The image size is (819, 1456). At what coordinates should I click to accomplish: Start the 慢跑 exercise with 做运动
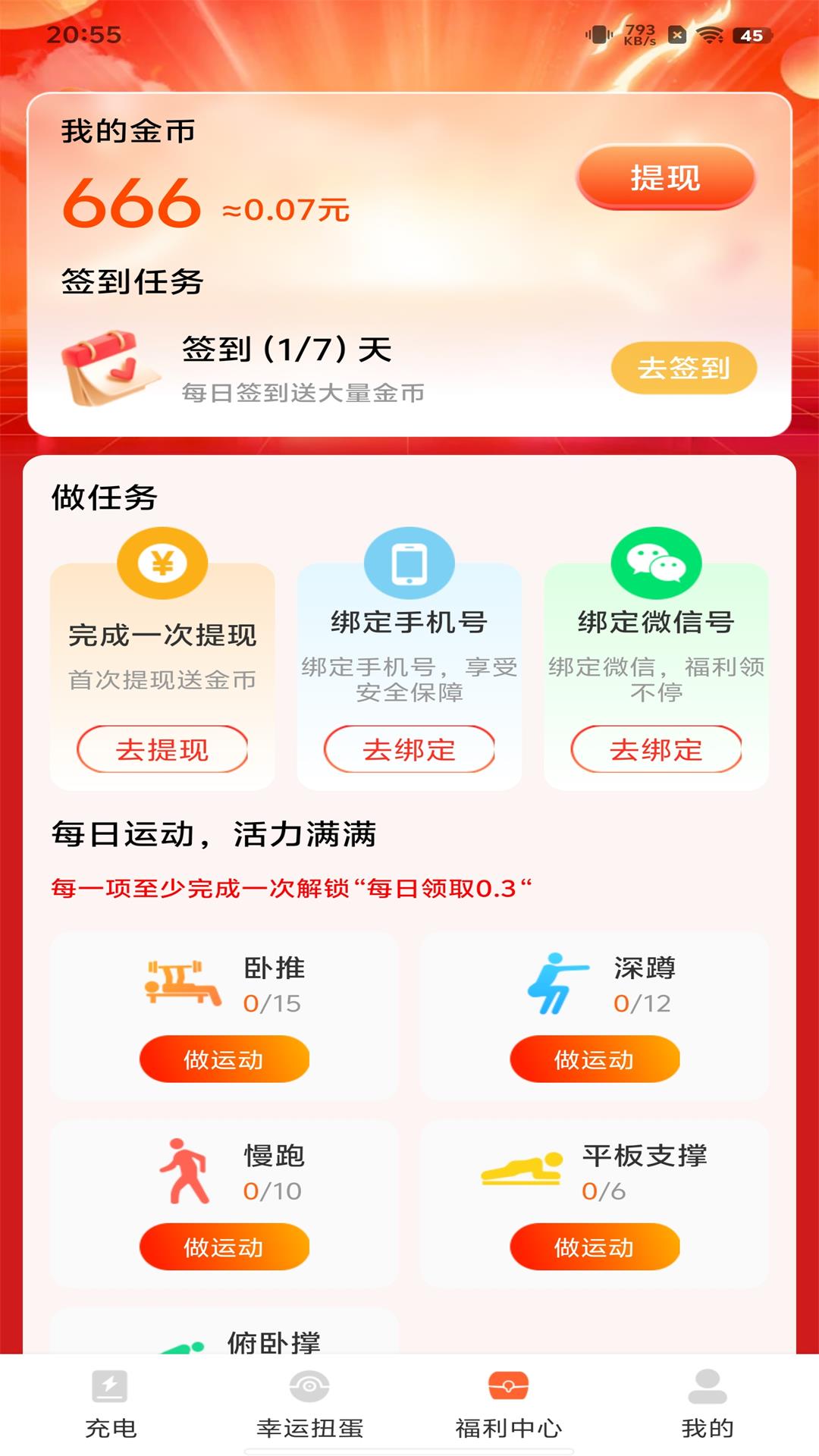click(x=224, y=1247)
